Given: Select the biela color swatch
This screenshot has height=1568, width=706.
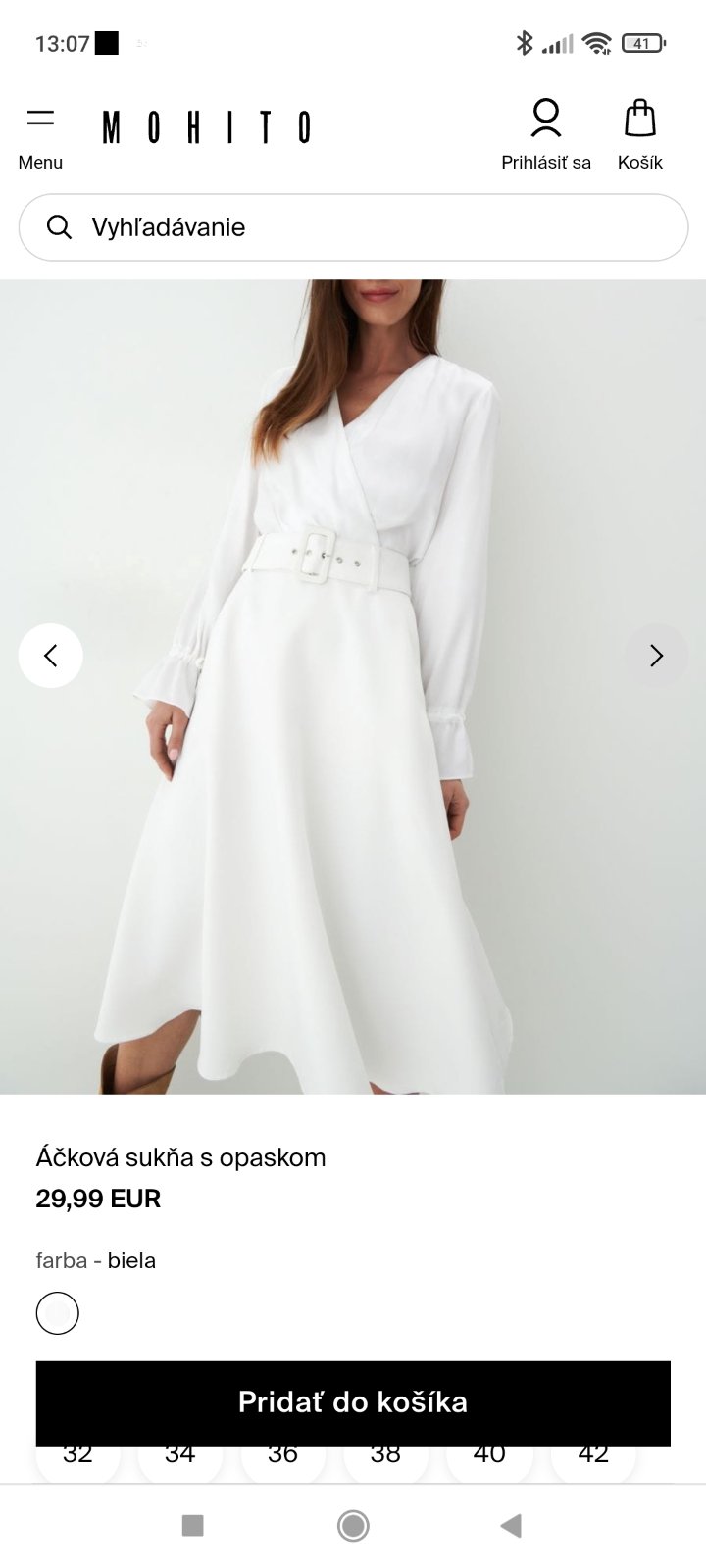Looking at the screenshot, I should pos(58,1313).
